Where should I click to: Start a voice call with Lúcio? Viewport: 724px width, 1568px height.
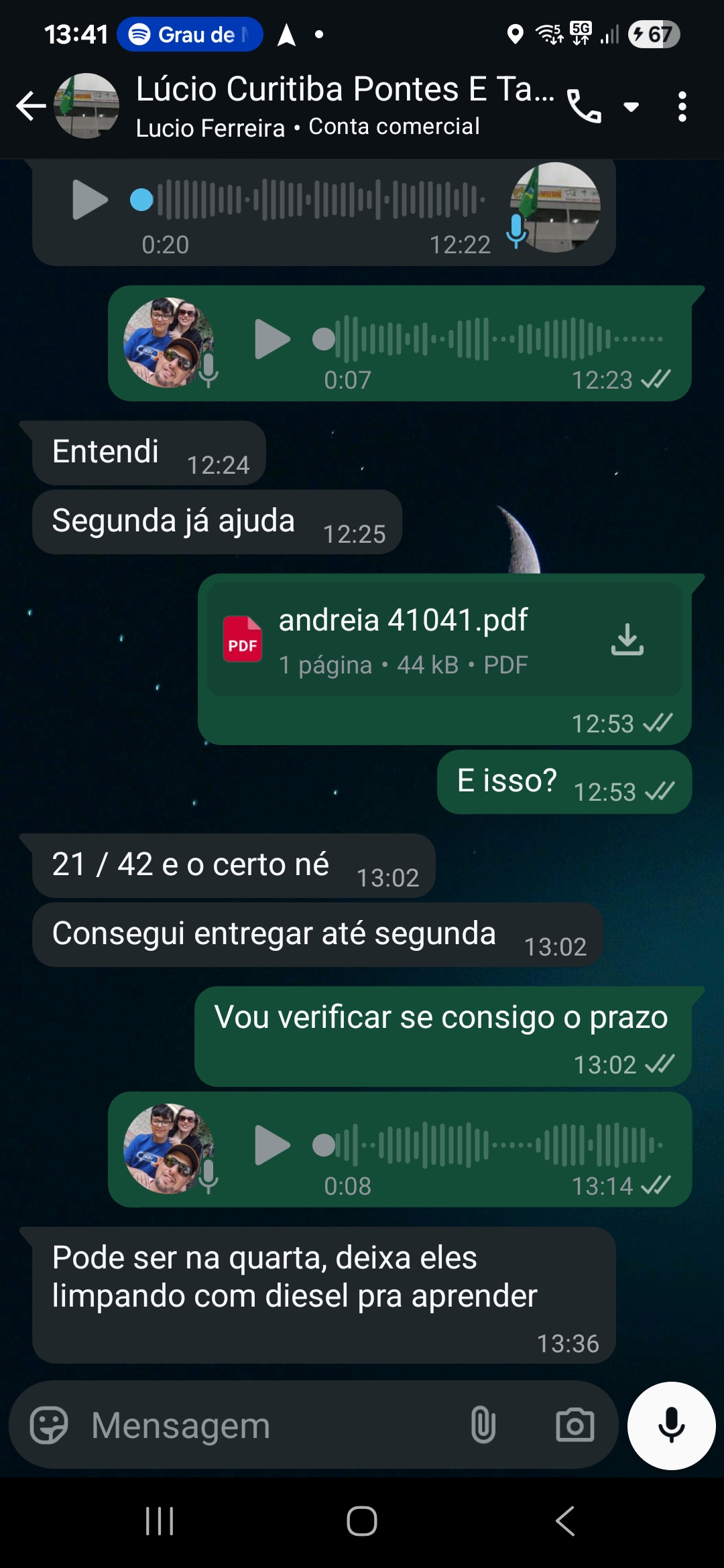point(584,106)
